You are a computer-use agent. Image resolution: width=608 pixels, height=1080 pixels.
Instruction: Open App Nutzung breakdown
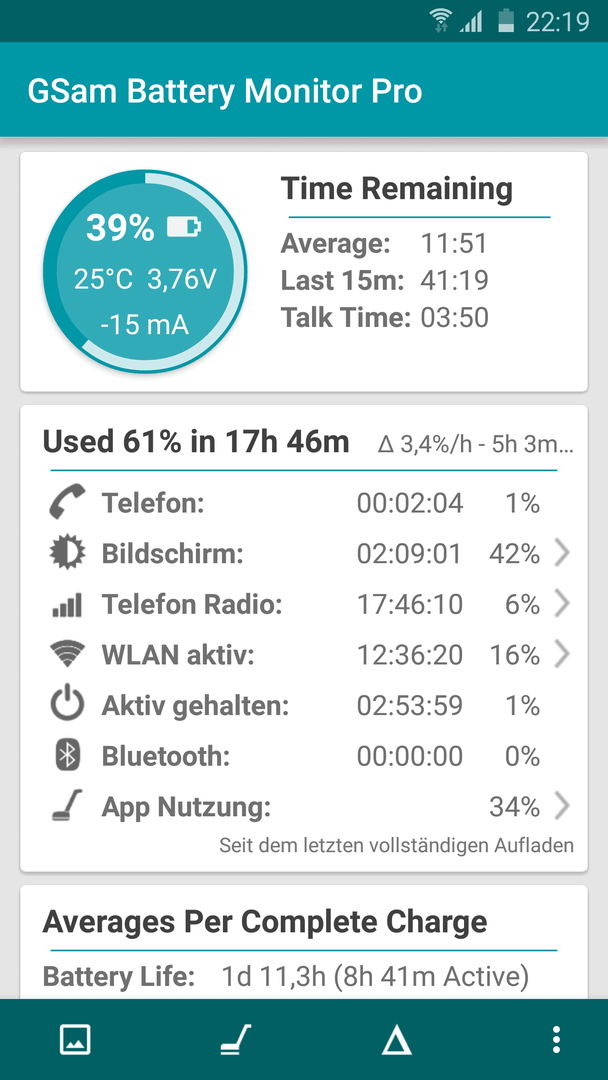coord(306,807)
